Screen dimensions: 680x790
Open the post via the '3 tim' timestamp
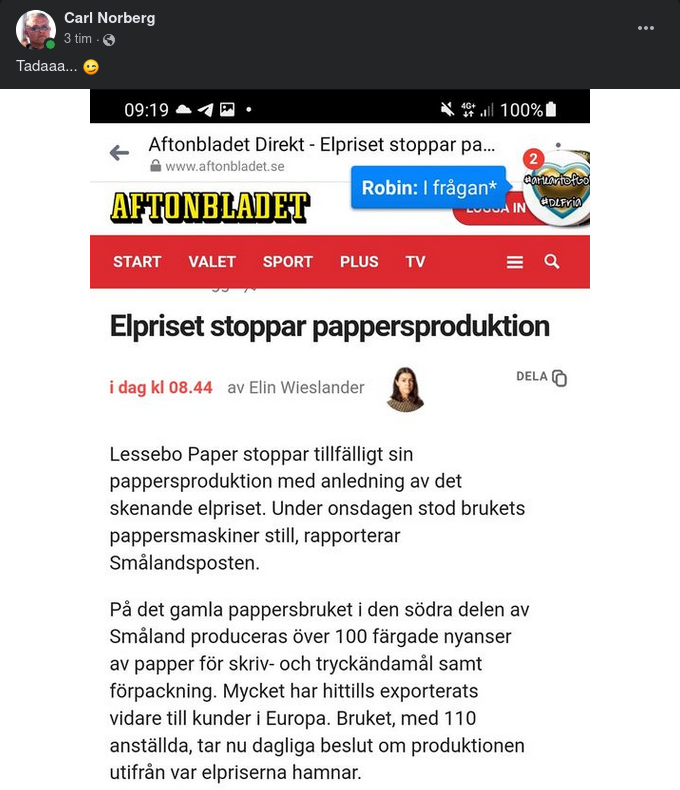pos(77,39)
